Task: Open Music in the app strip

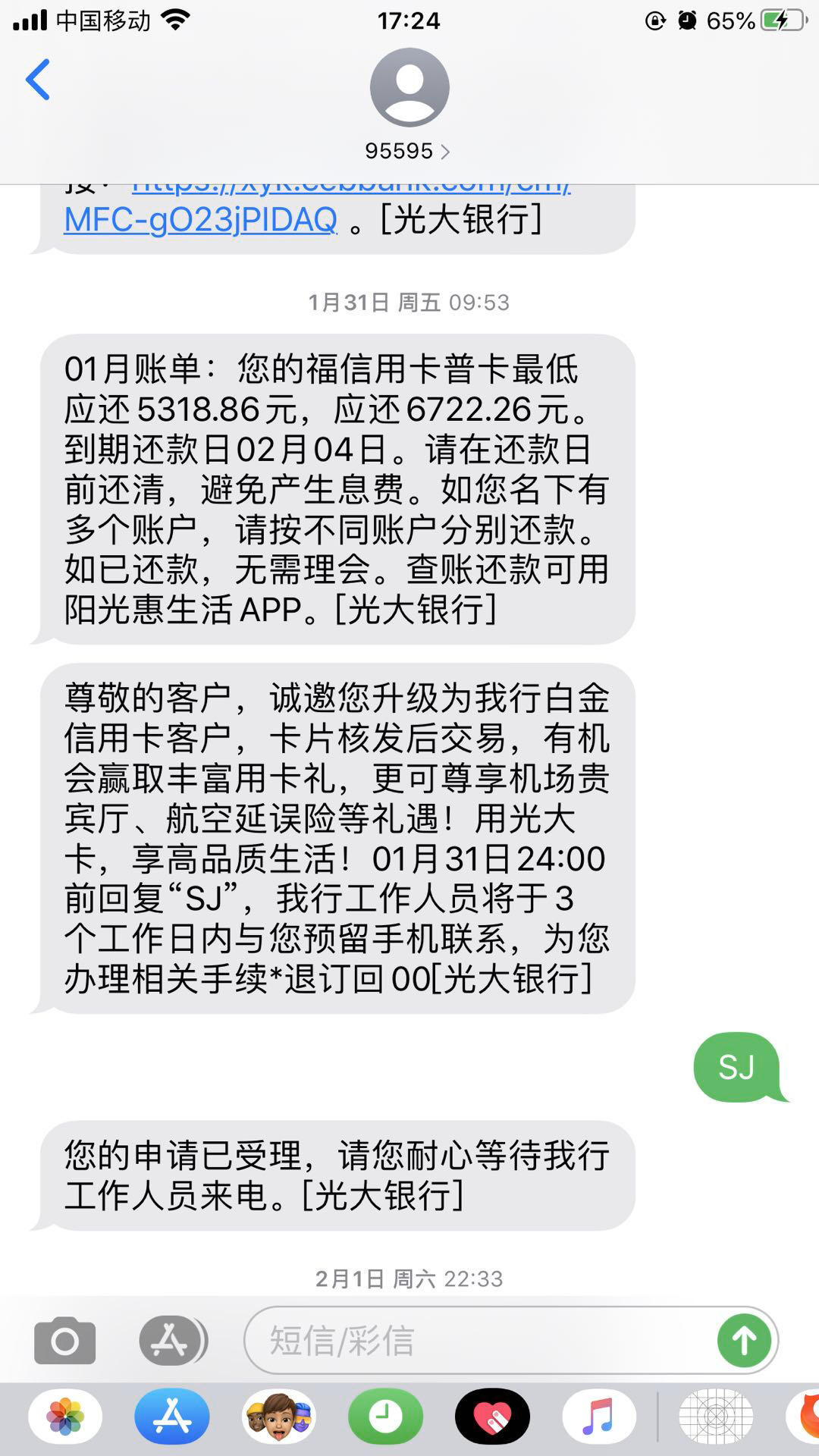Action: tap(599, 1417)
